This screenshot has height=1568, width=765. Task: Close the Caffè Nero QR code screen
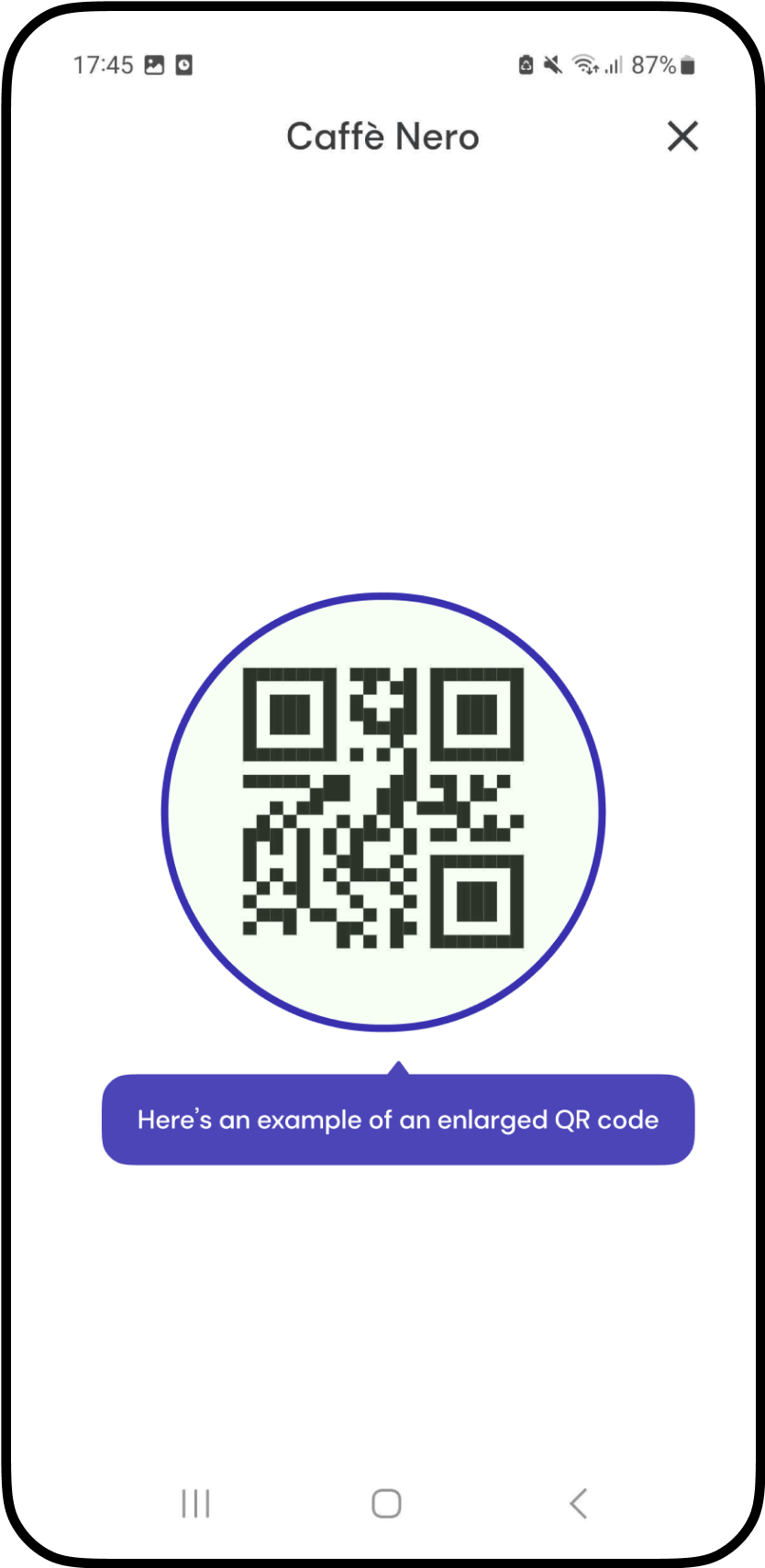pyautogui.click(x=682, y=137)
